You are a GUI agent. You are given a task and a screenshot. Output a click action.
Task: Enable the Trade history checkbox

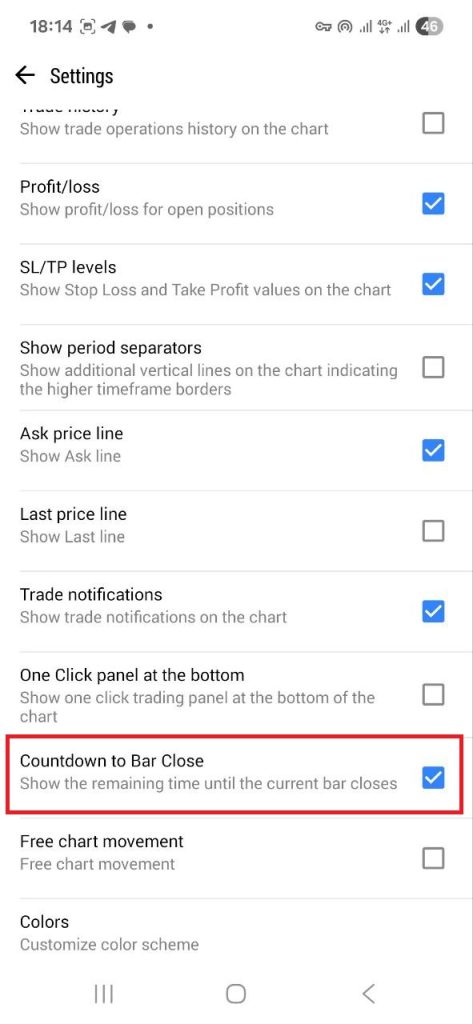tap(433, 123)
